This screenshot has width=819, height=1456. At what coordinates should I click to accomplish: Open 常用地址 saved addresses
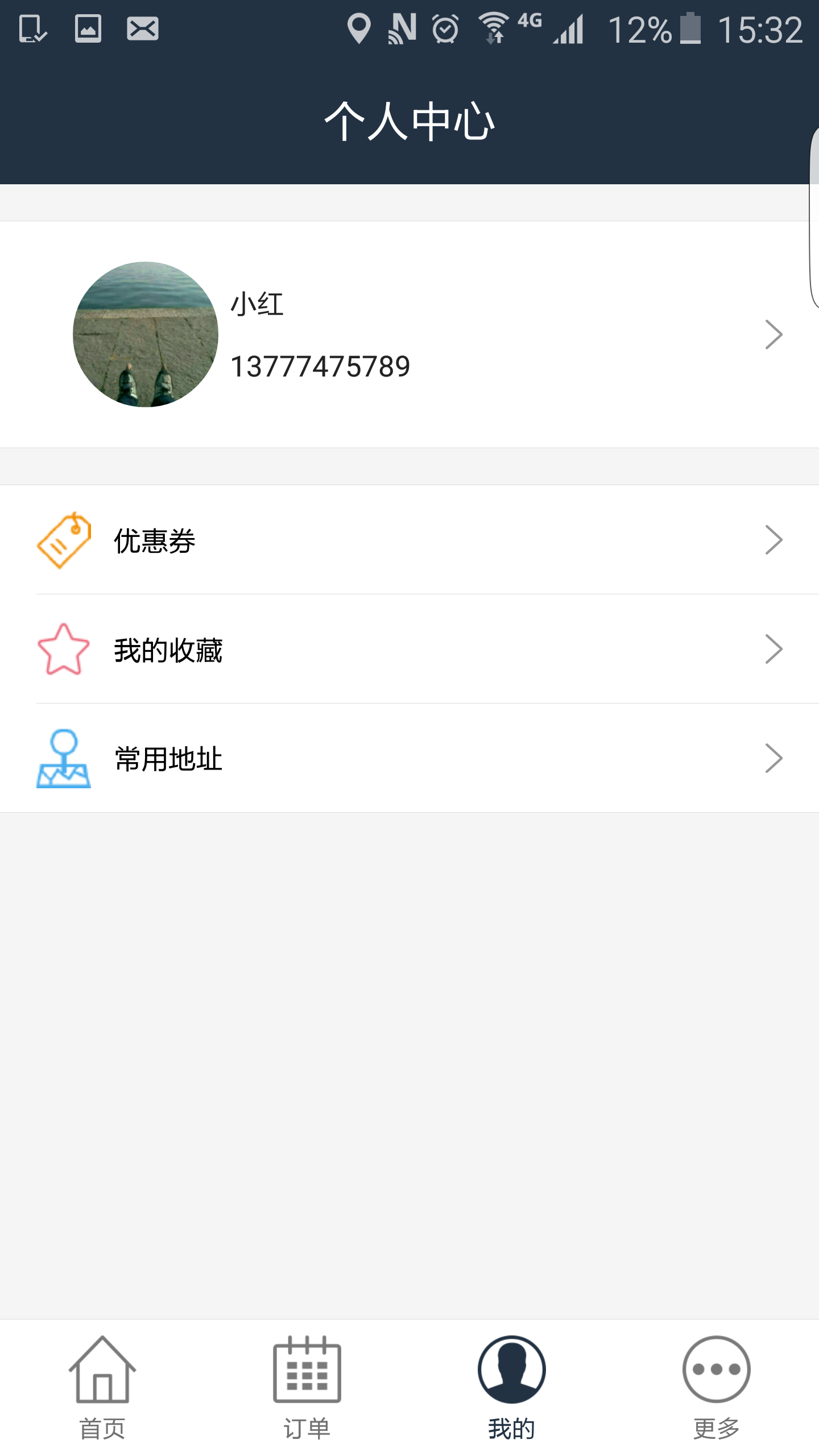pyautogui.click(x=409, y=758)
